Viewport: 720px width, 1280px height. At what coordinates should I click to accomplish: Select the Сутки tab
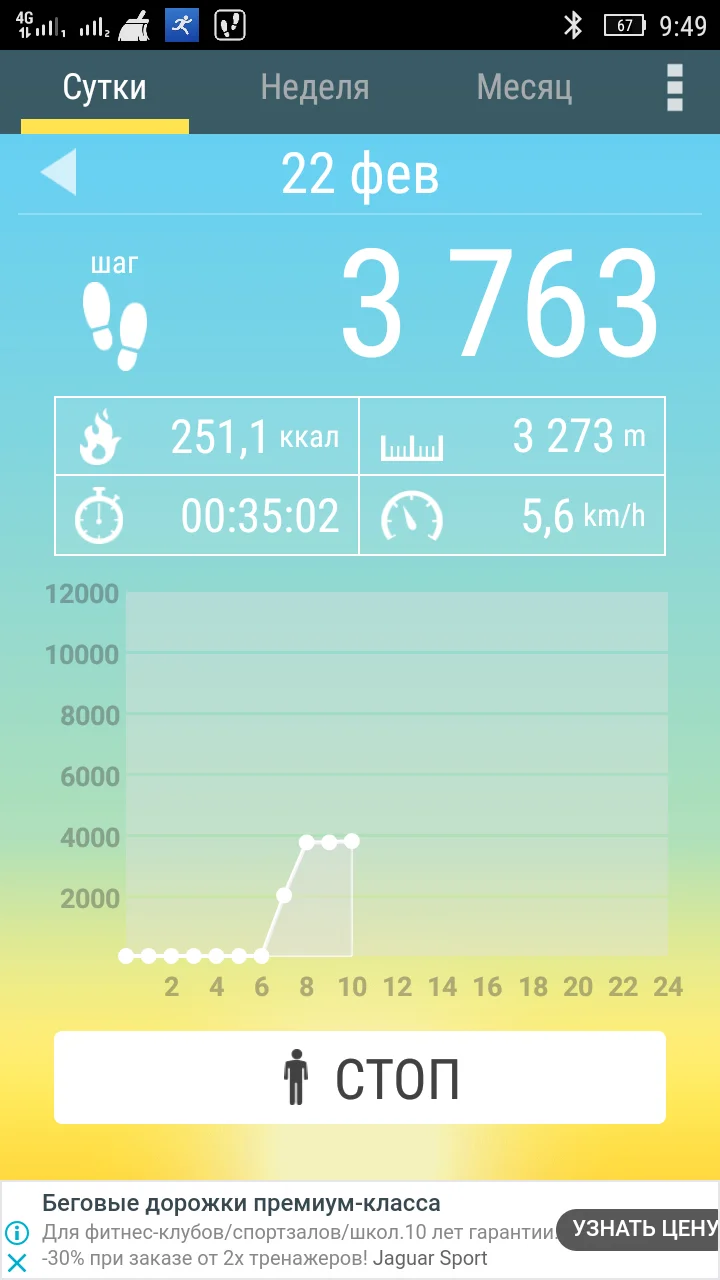(x=105, y=88)
